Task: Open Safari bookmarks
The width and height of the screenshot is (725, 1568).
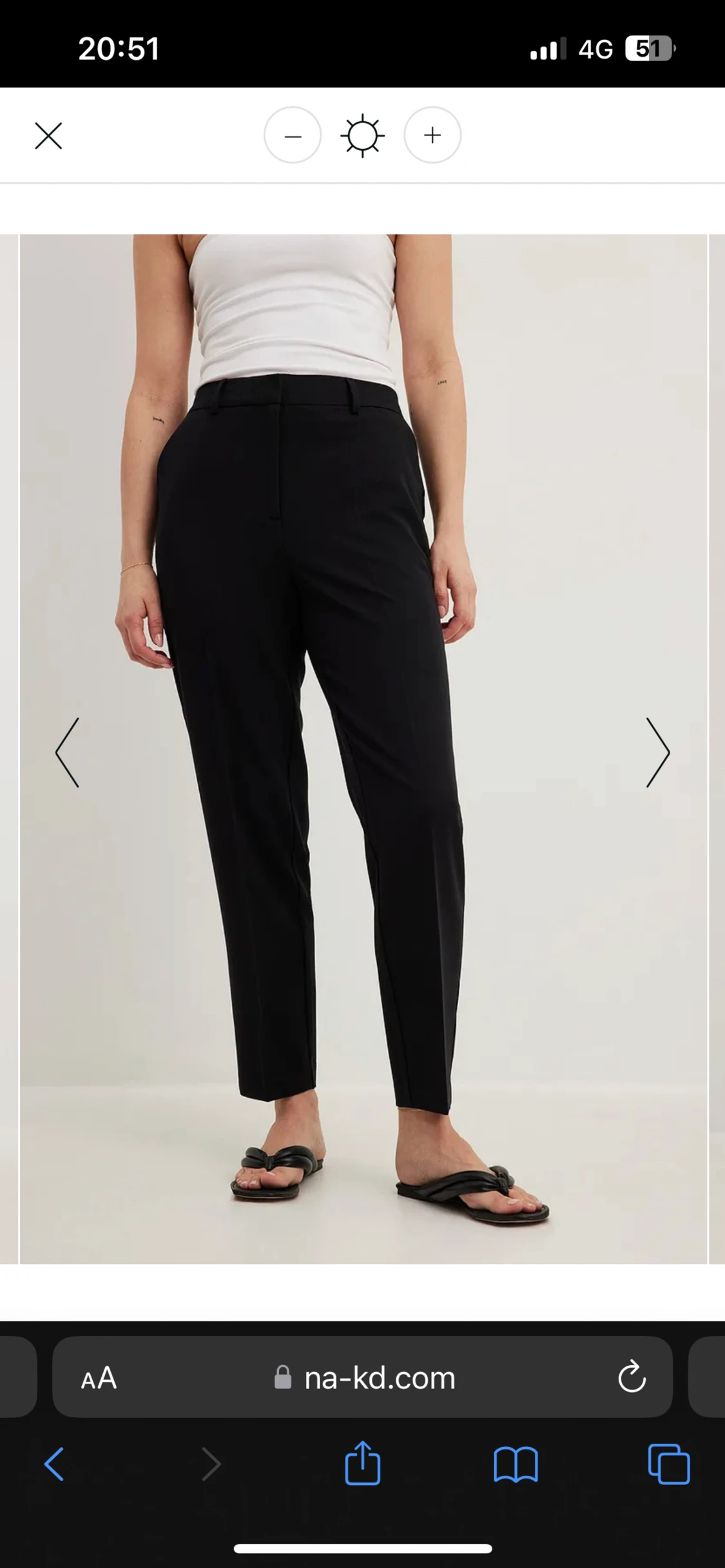Action: pos(516,1465)
